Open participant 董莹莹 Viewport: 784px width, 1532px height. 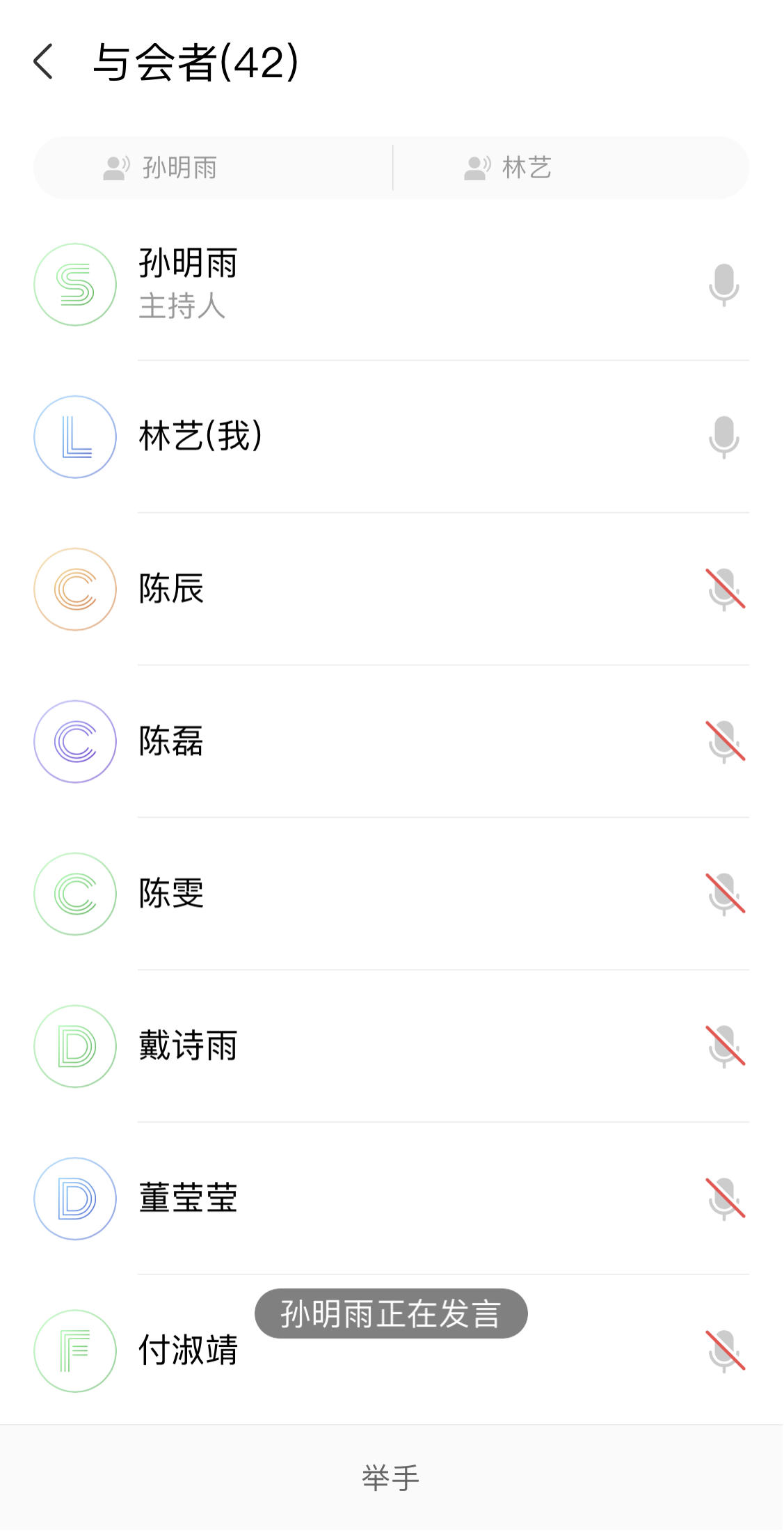pyautogui.click(x=392, y=1199)
